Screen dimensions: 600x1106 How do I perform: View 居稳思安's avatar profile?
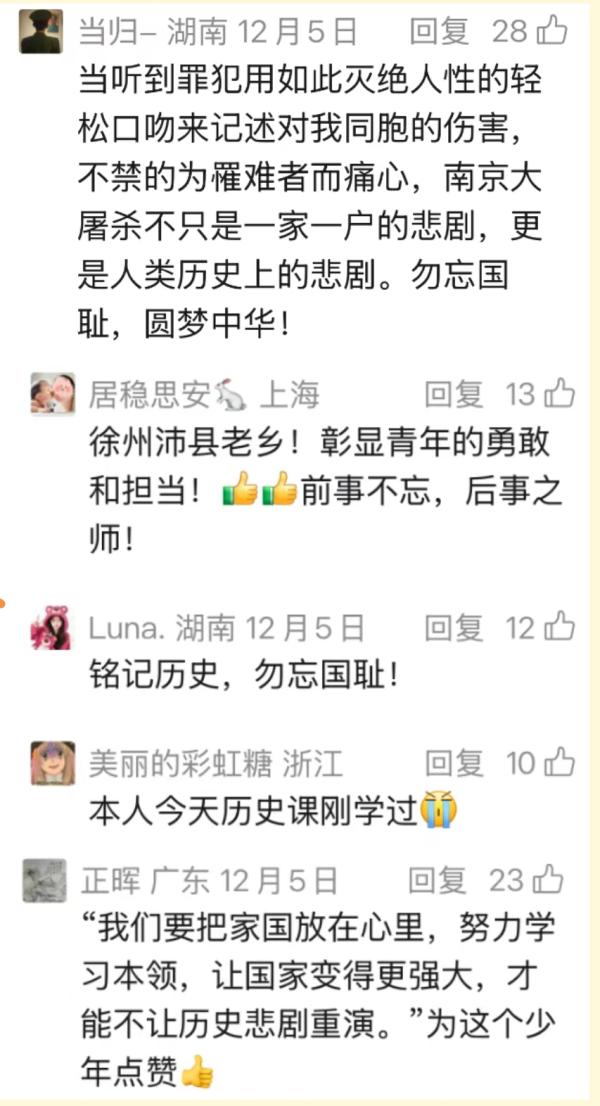51,395
